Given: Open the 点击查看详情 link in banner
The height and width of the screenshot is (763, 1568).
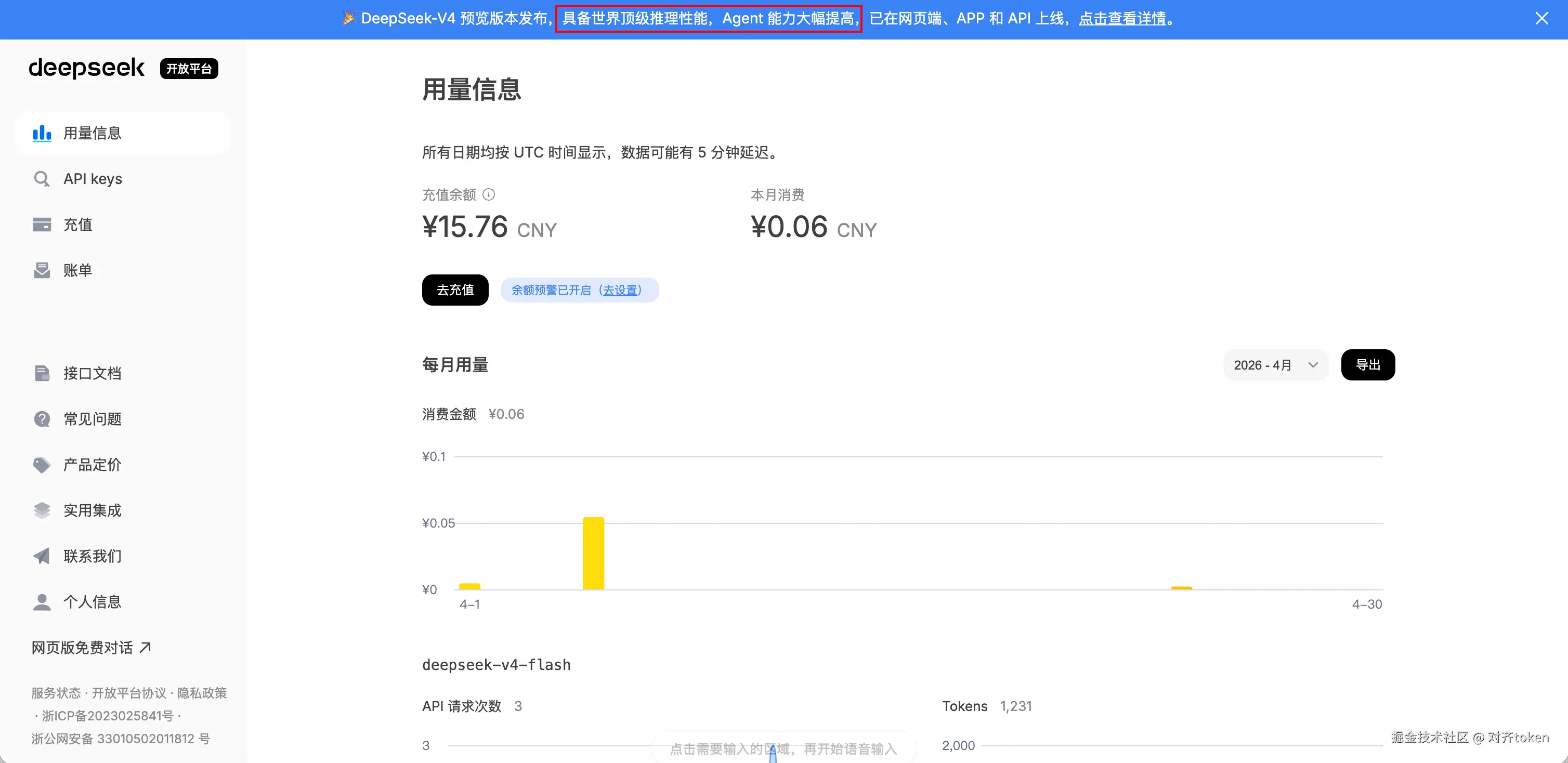Looking at the screenshot, I should (x=1122, y=19).
